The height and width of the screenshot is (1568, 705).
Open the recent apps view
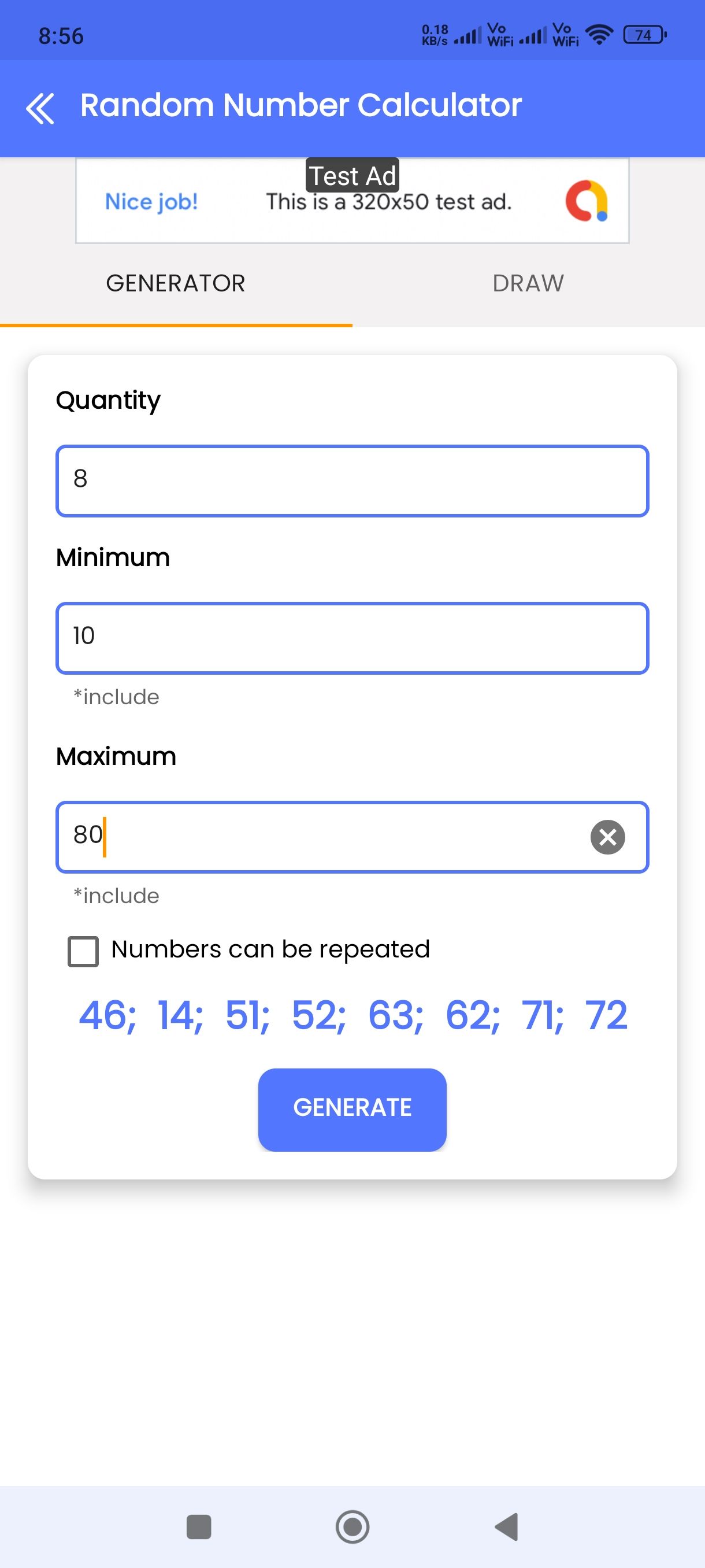point(199,1526)
